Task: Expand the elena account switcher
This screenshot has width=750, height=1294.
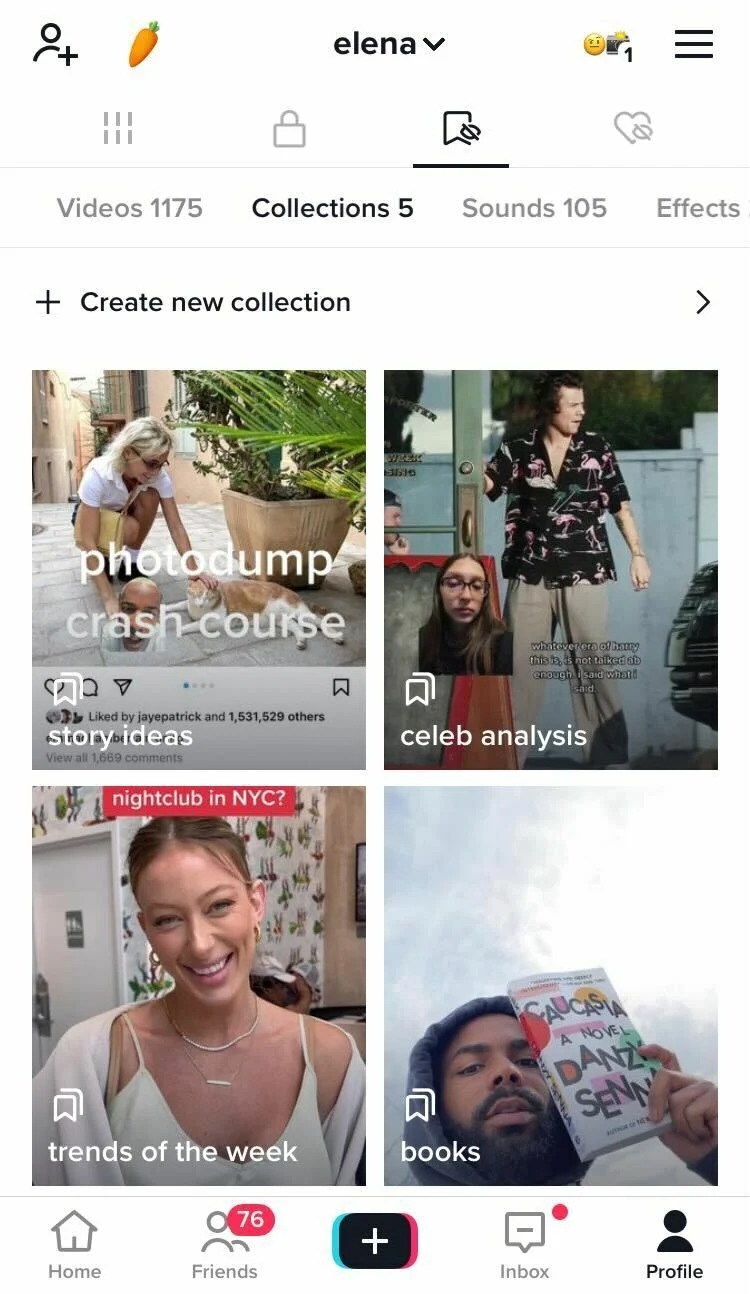Action: pos(388,44)
